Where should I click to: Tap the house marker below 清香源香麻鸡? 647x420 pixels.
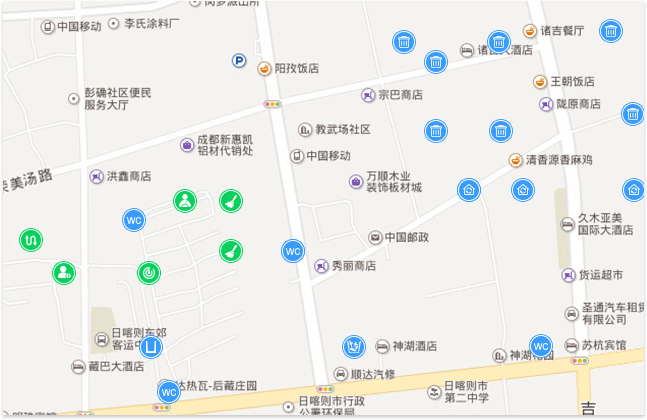coord(523,188)
